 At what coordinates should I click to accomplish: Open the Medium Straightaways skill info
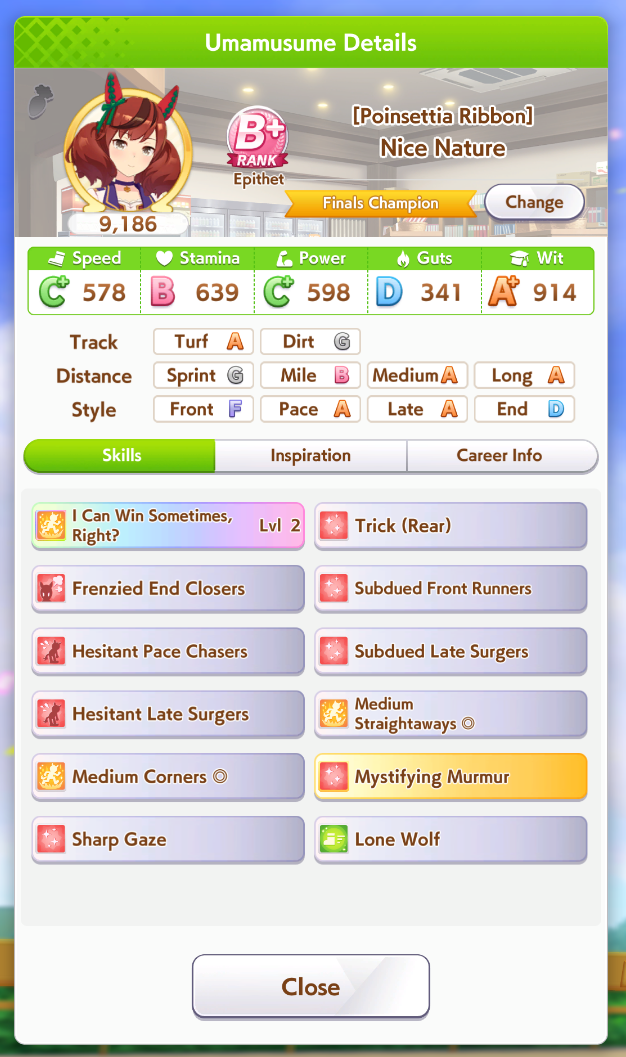(x=450, y=714)
